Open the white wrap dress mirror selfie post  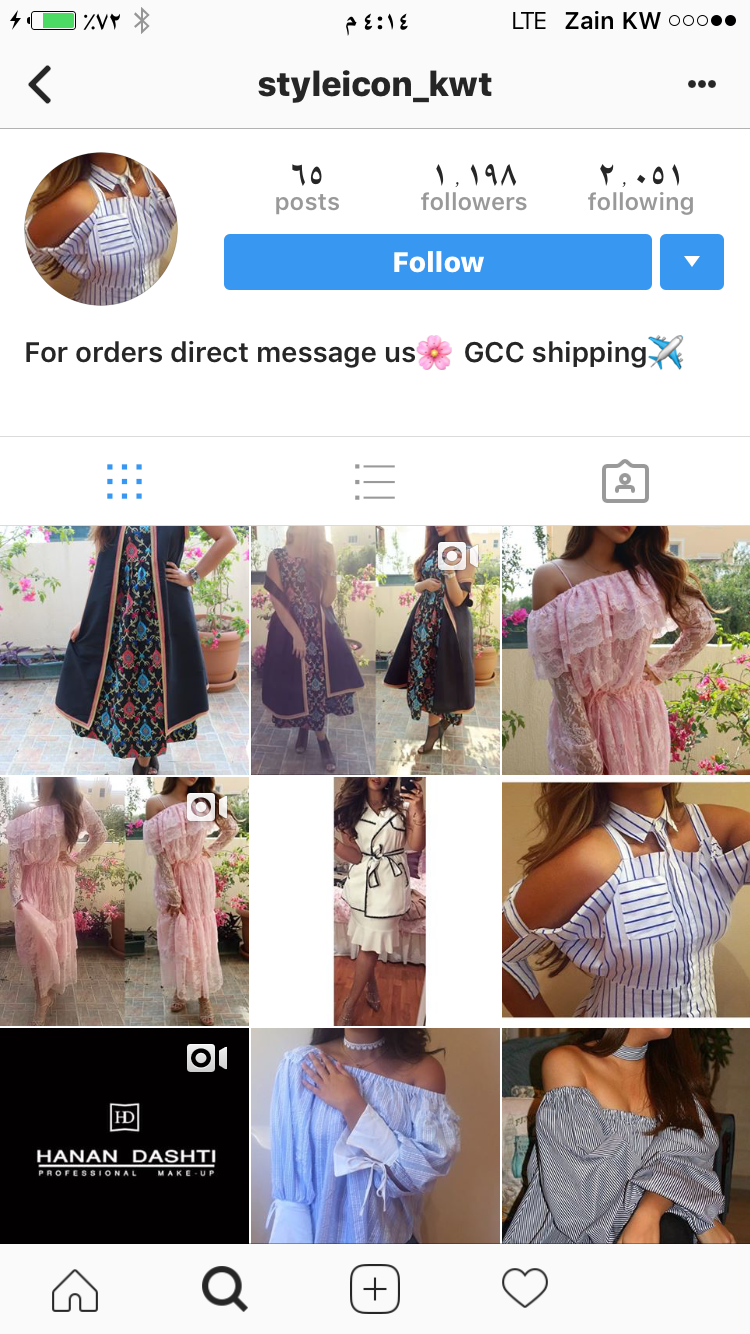(x=375, y=901)
